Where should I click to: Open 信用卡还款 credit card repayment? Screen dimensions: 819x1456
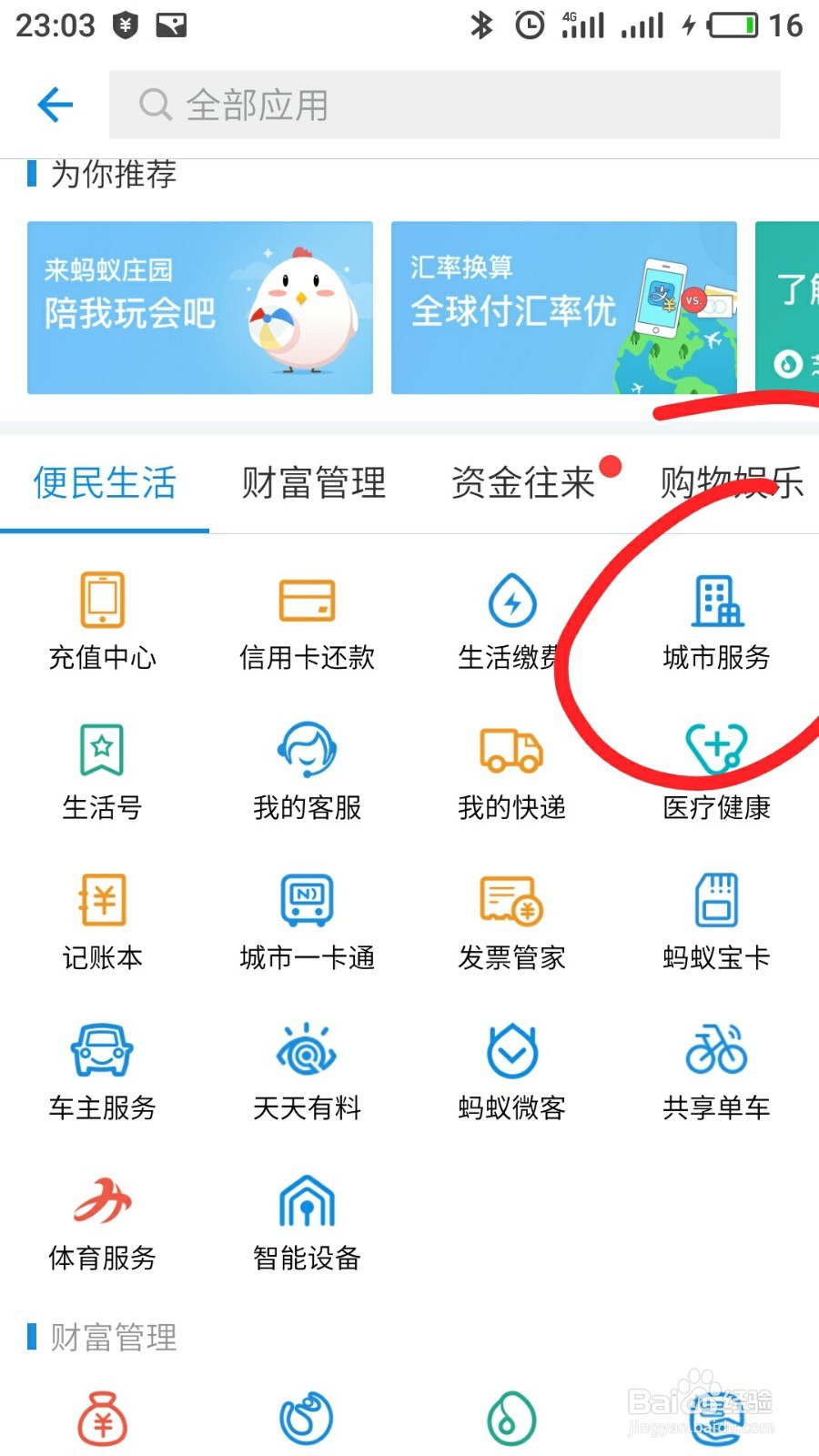coord(307,619)
